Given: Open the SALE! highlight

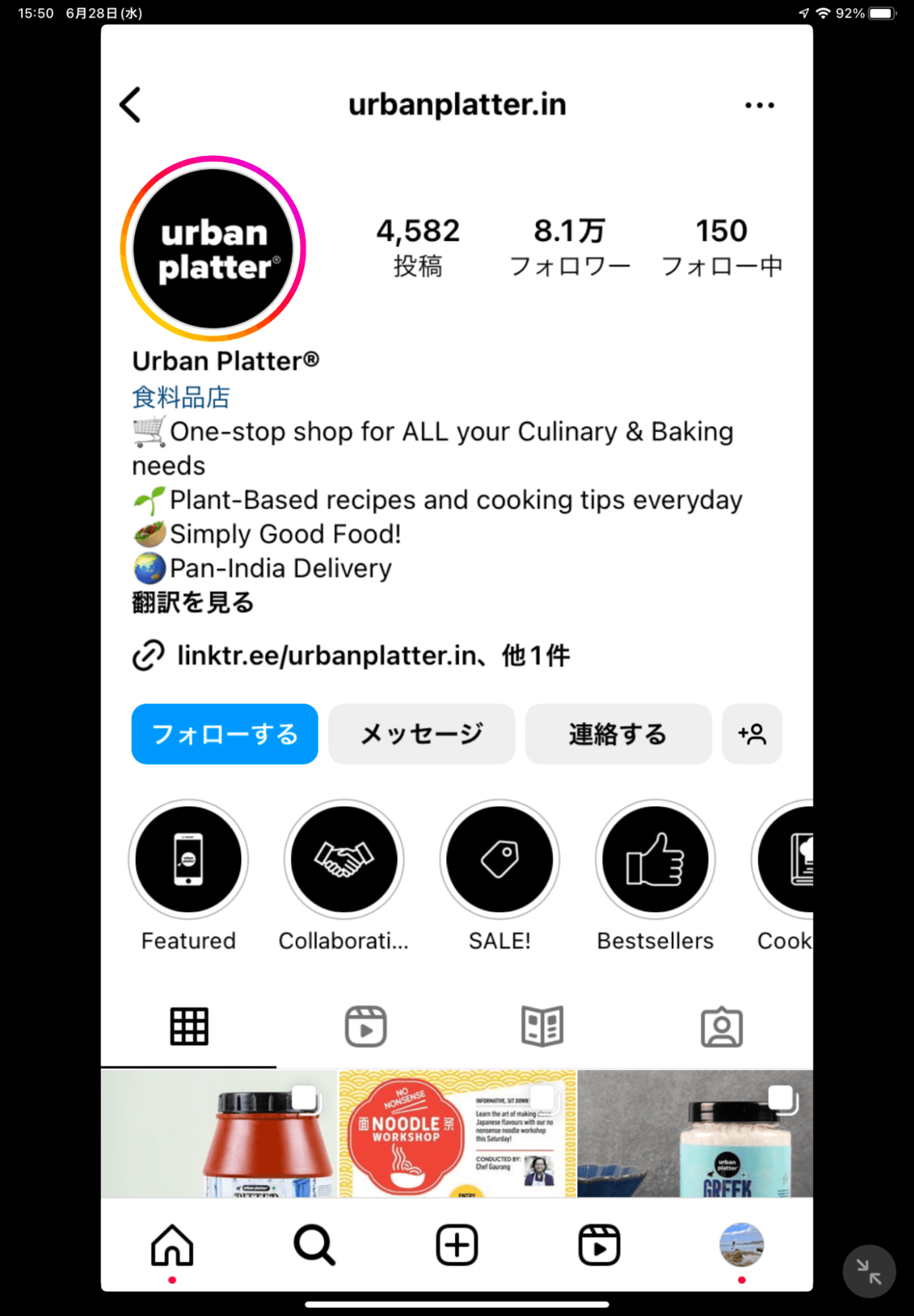Looking at the screenshot, I should point(499,859).
